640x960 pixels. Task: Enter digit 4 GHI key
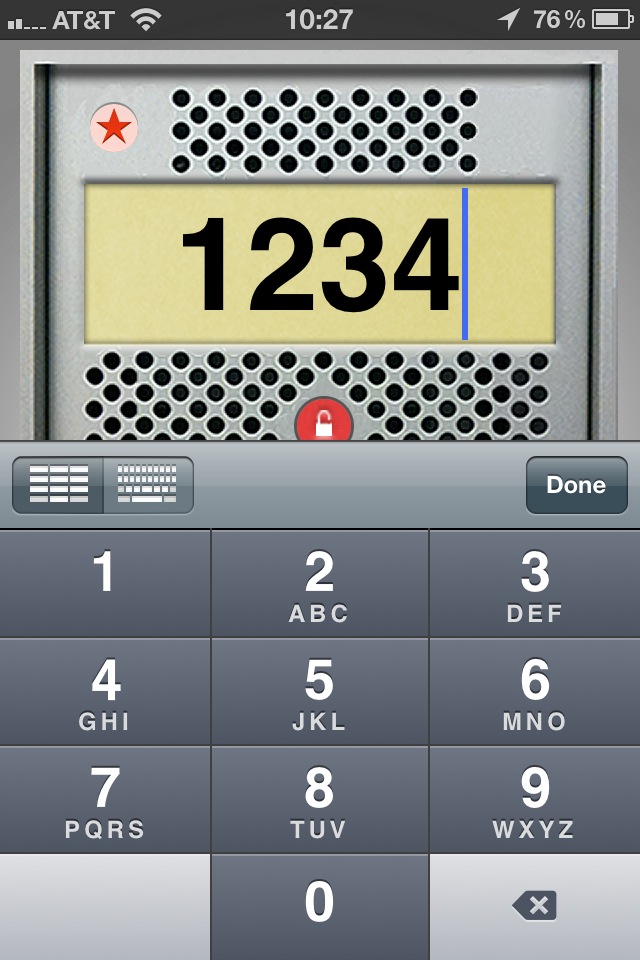pyautogui.click(x=105, y=691)
